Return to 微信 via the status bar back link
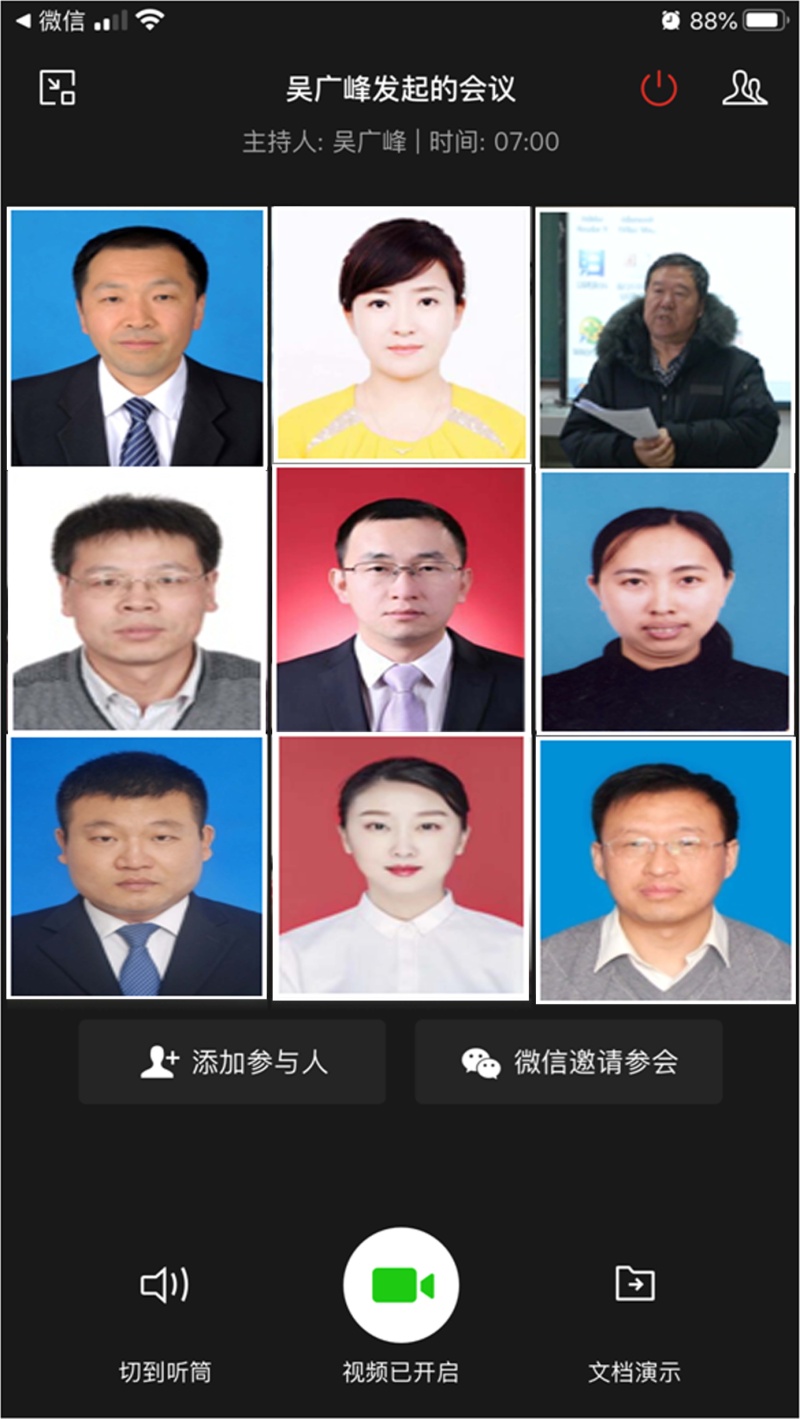Image resolution: width=800 pixels, height=1419 pixels. pyautogui.click(x=50, y=20)
